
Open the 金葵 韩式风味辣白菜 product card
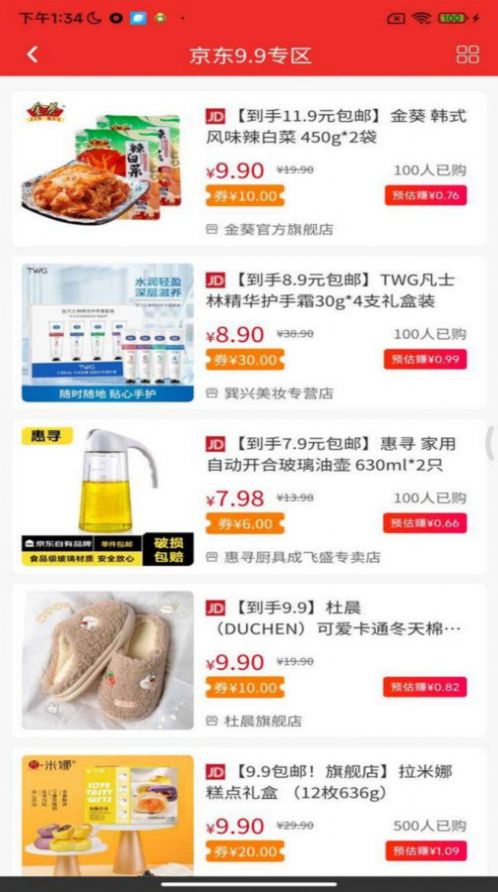pyautogui.click(x=249, y=169)
